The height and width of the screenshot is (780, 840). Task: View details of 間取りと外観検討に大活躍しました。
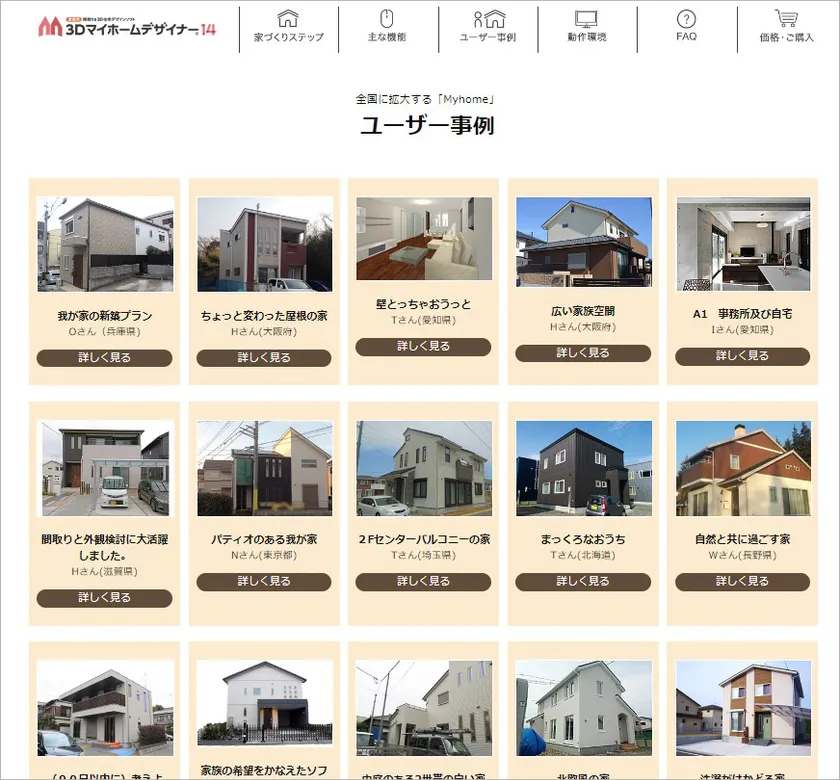[104, 598]
